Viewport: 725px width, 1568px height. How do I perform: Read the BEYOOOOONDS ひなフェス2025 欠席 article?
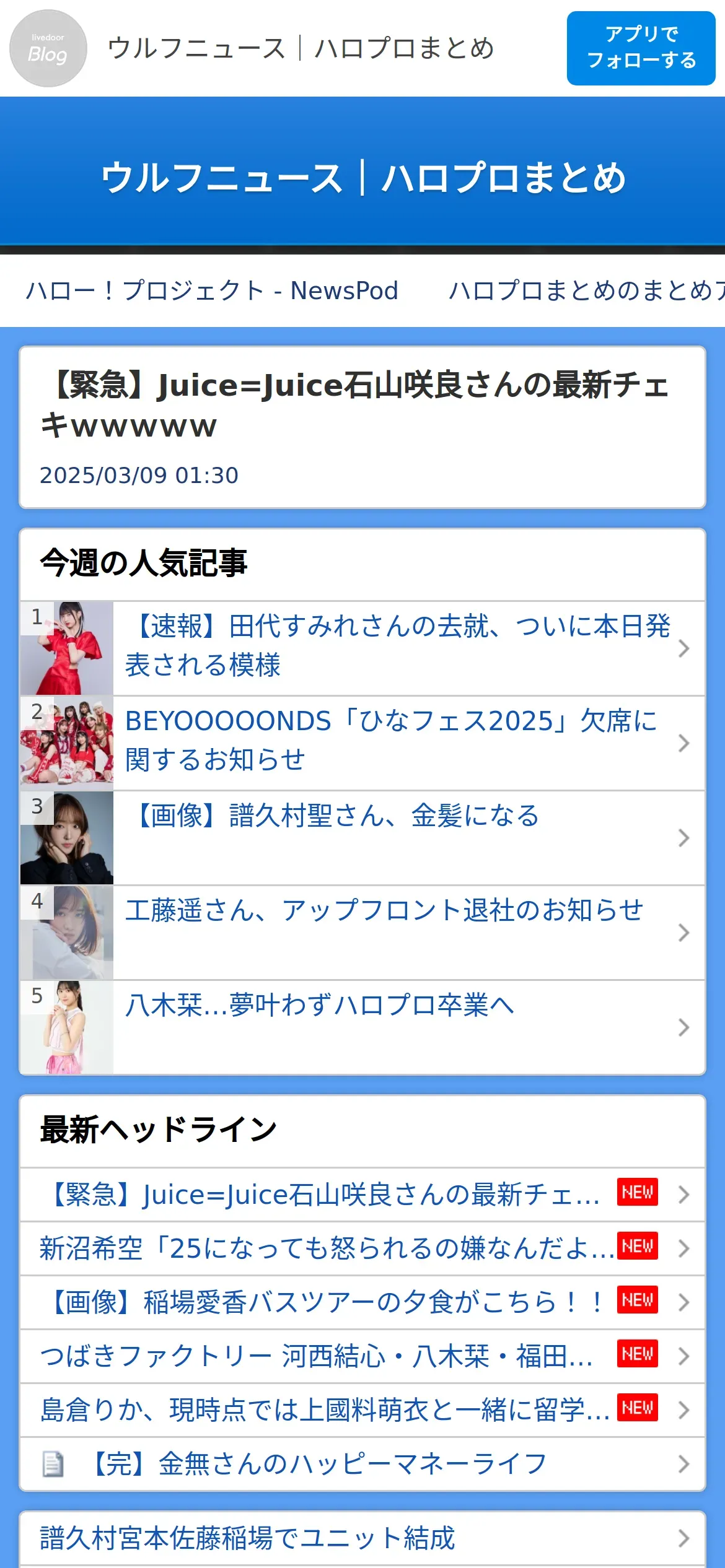397,742
